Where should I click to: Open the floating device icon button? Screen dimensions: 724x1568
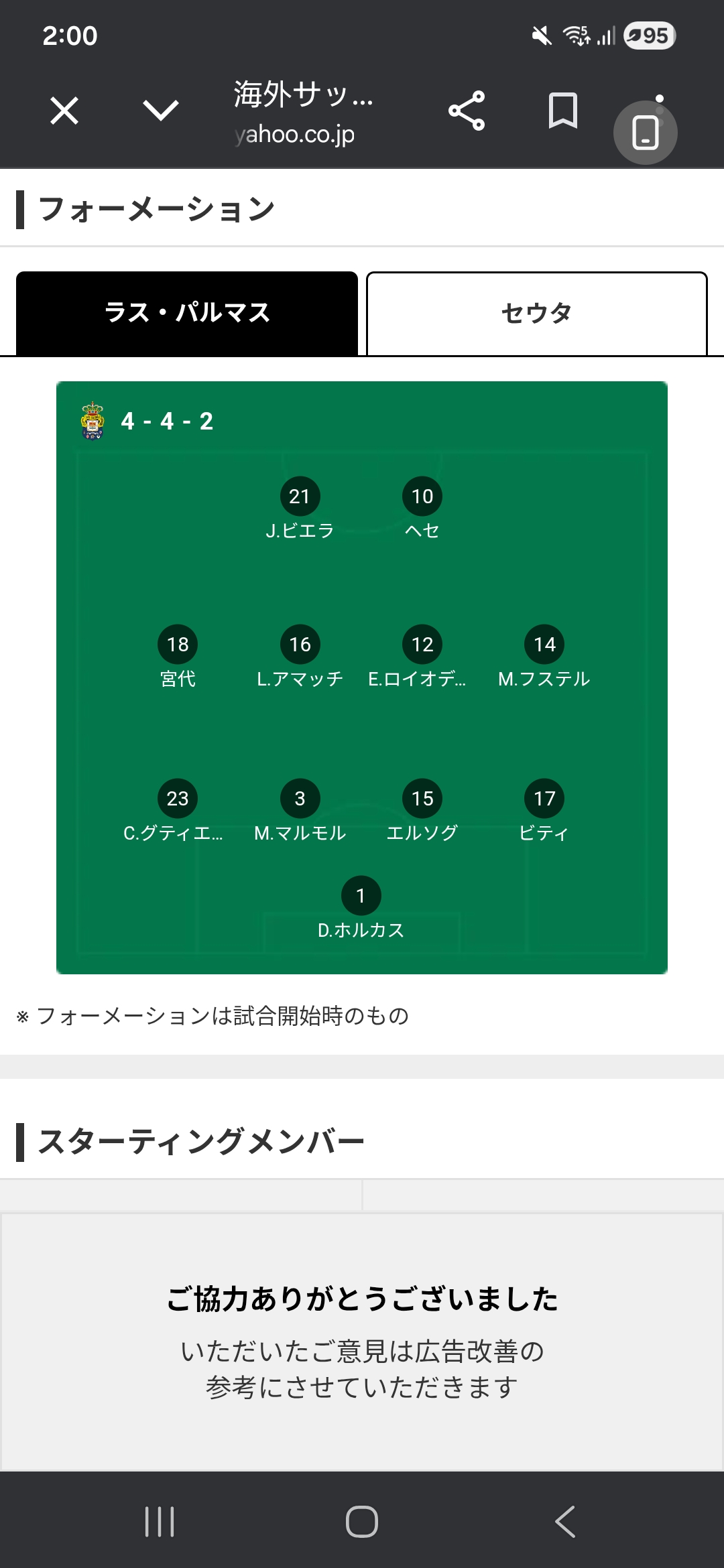pos(645,132)
